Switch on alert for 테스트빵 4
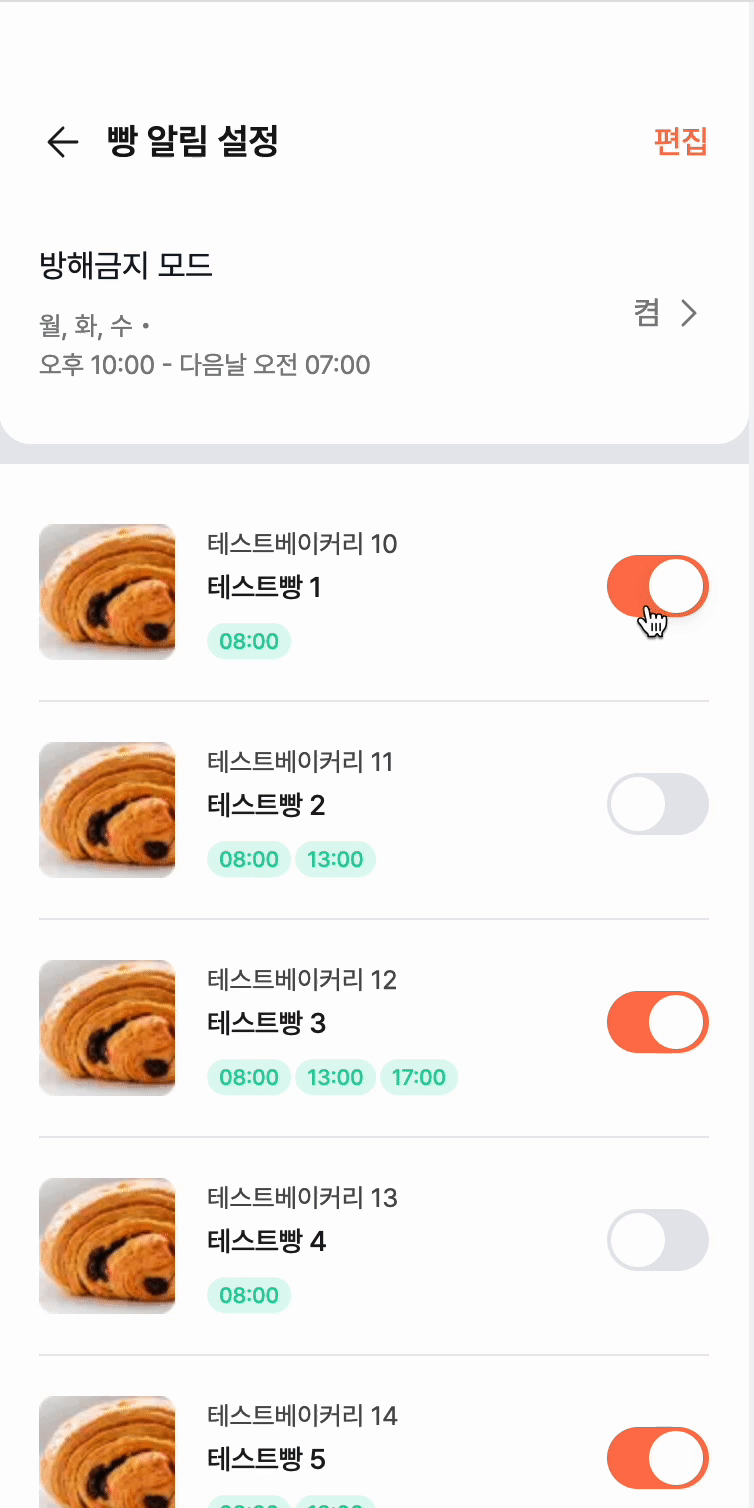 click(658, 1240)
